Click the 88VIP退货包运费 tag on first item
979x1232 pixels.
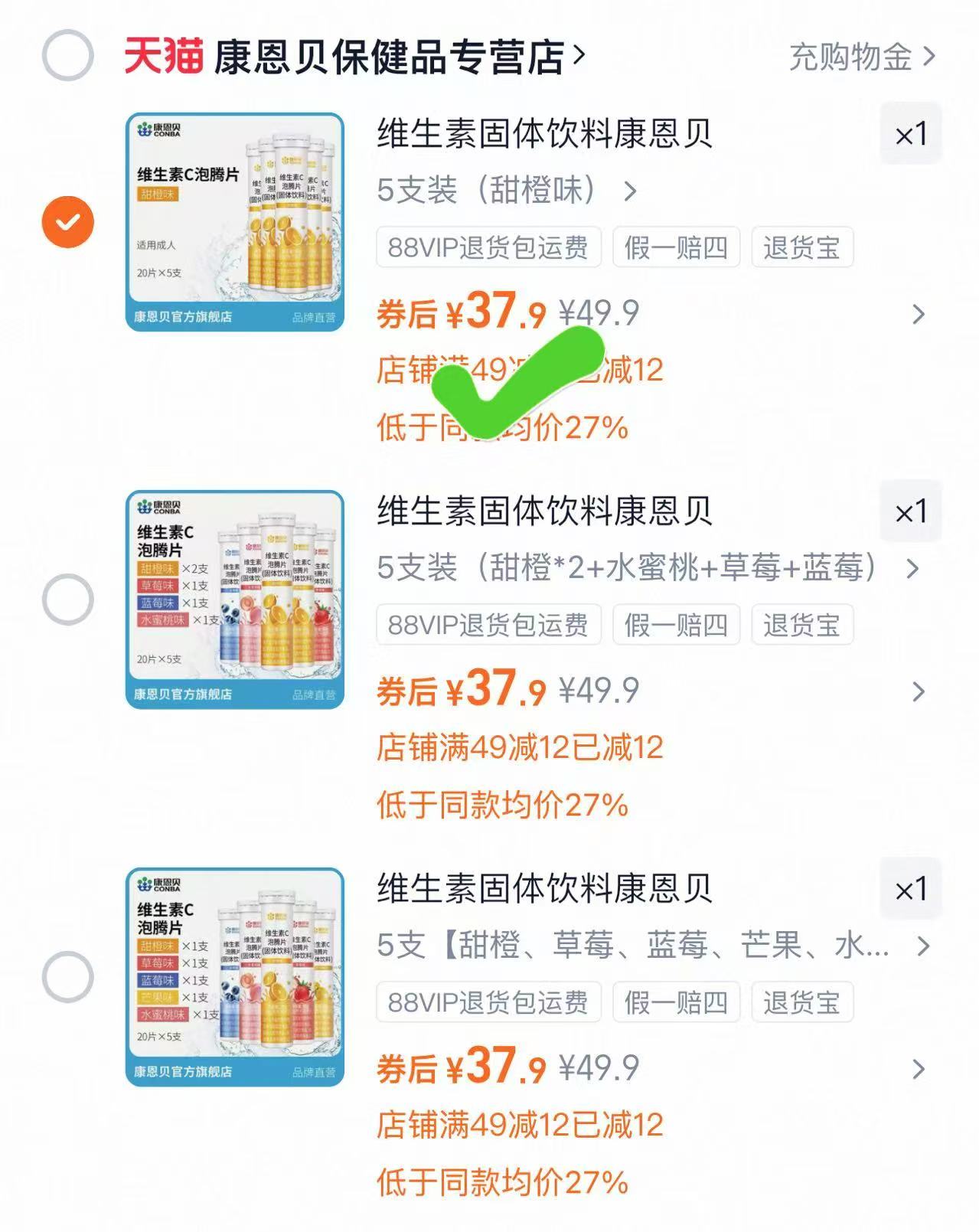[x=488, y=247]
